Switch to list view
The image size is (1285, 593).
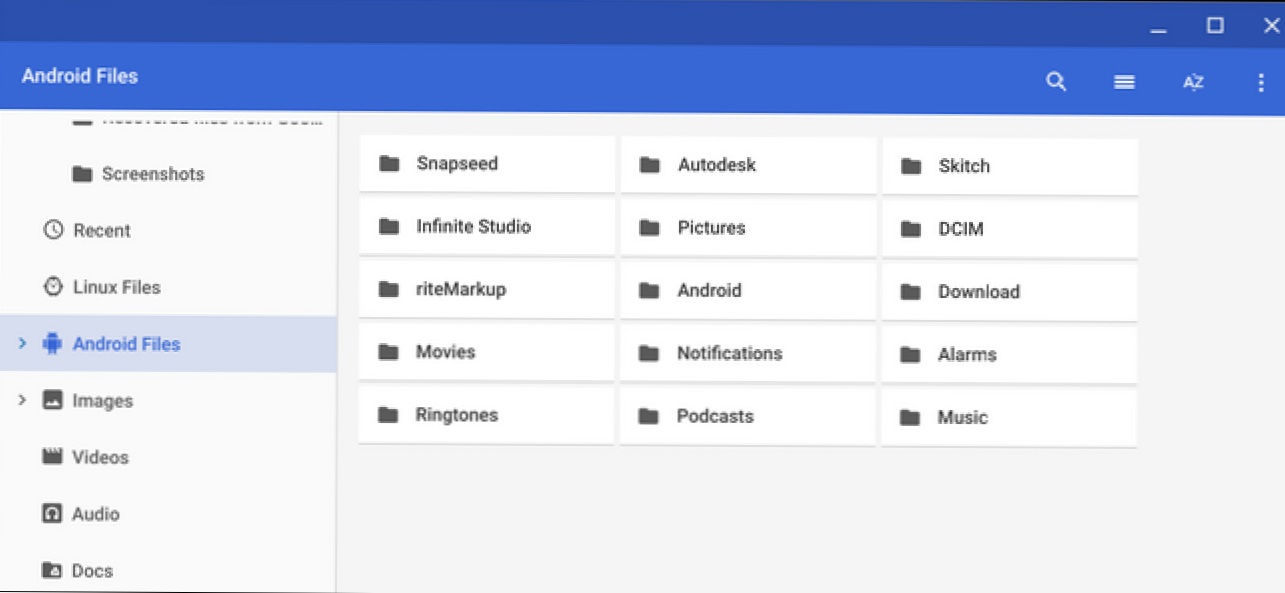point(1124,82)
